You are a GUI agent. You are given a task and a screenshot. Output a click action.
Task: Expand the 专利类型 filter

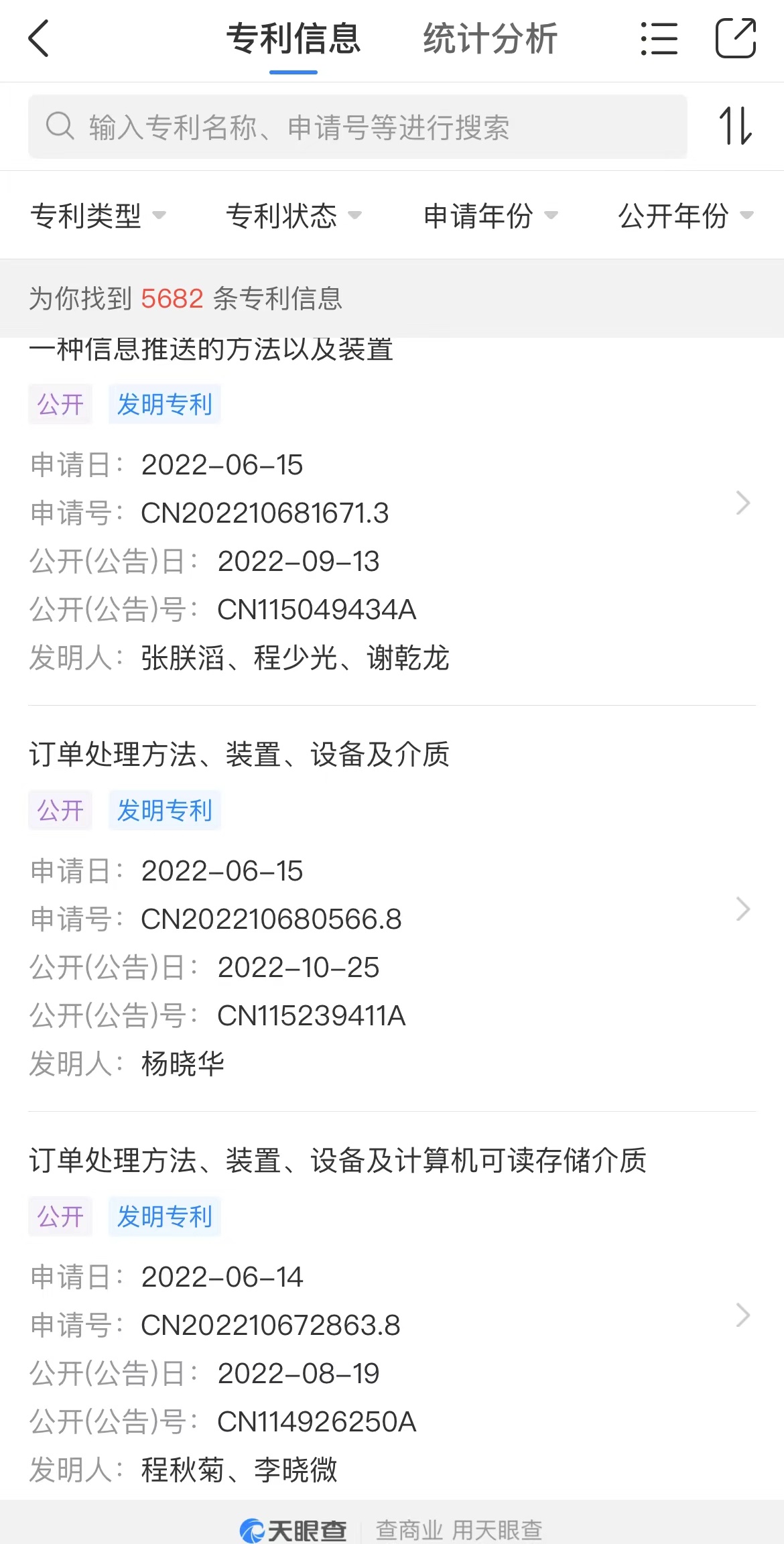pos(98,216)
